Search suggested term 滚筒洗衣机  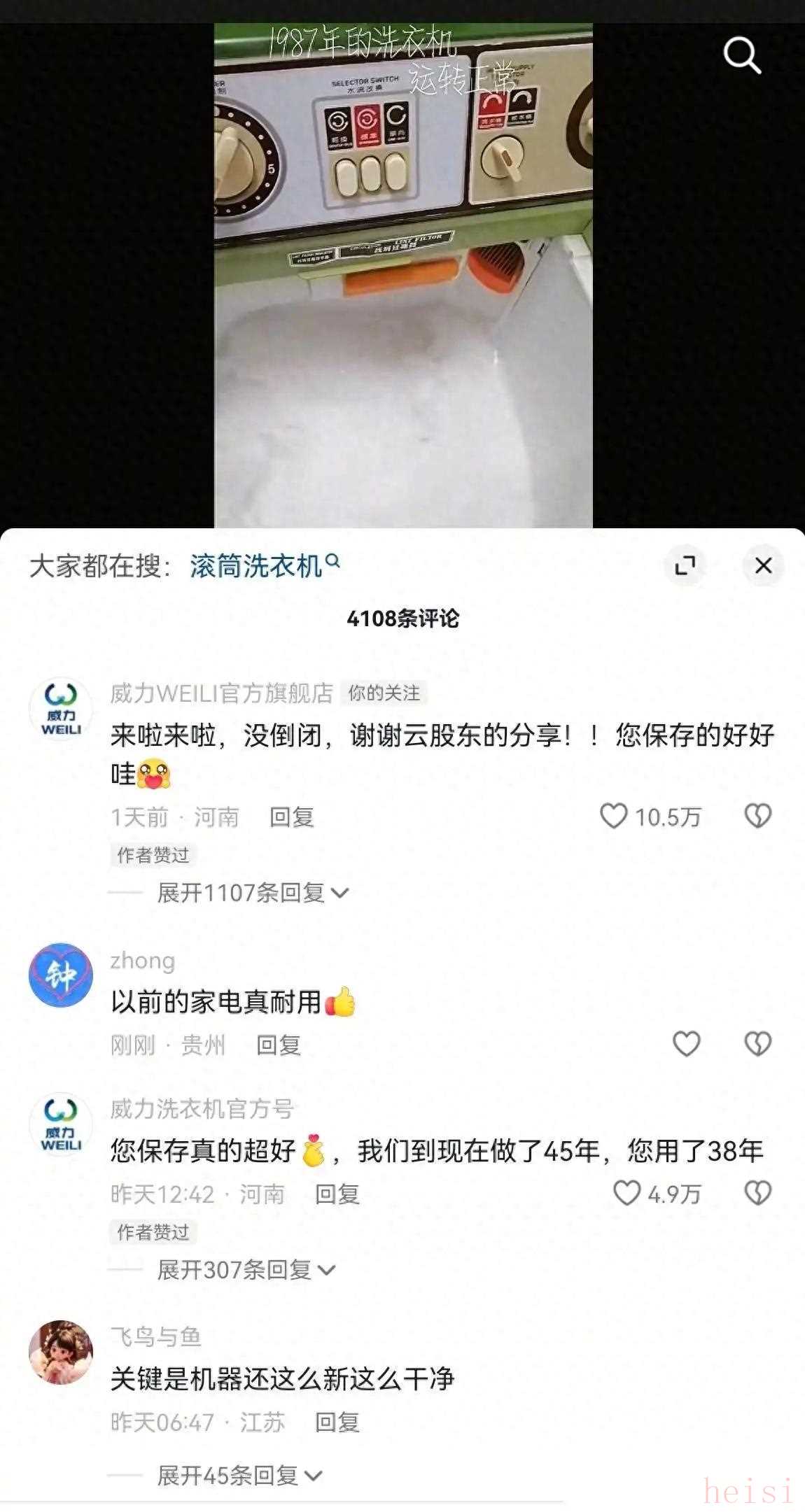[x=257, y=565]
